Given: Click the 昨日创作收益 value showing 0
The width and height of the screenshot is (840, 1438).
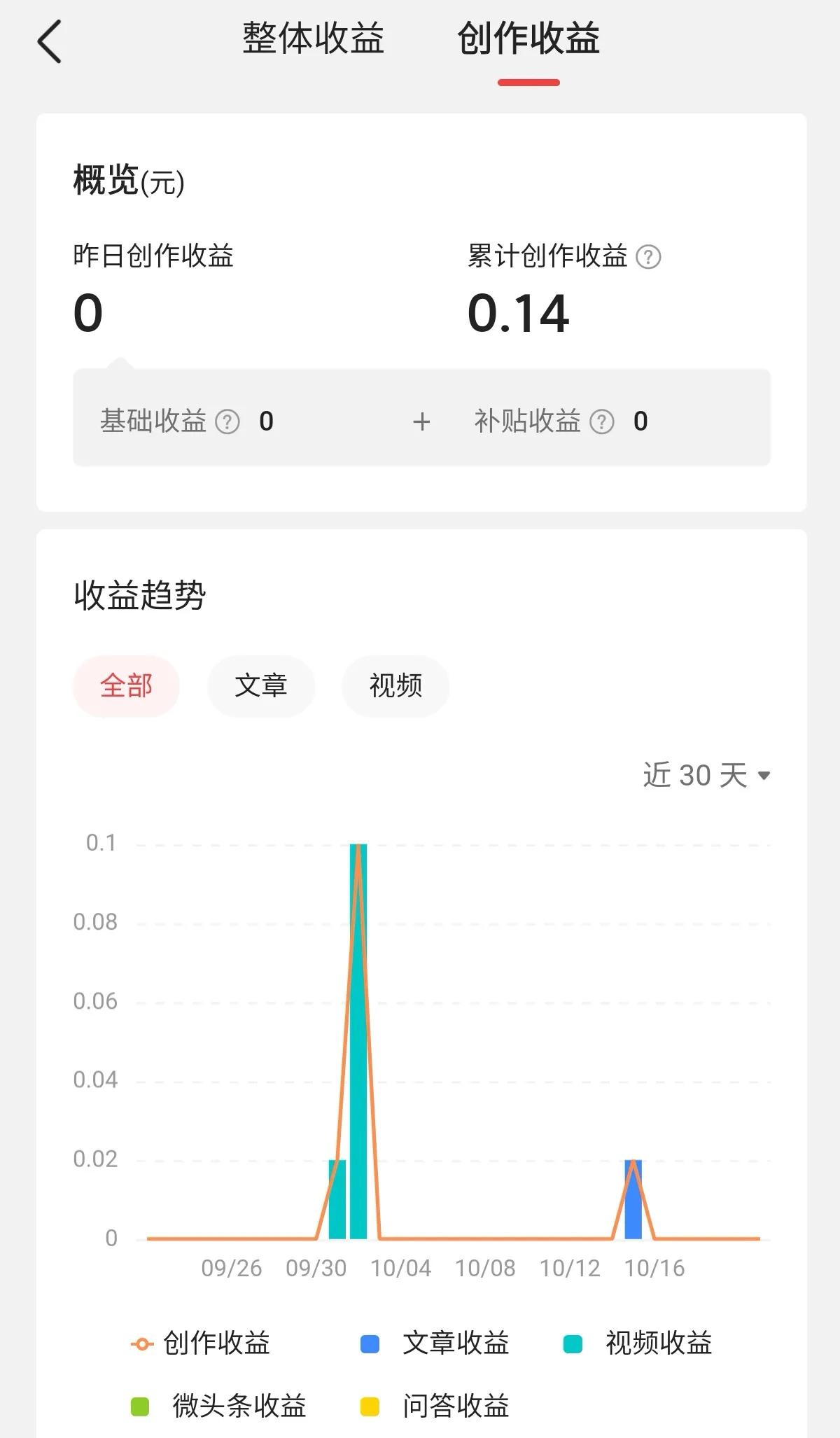Looking at the screenshot, I should 89,310.
